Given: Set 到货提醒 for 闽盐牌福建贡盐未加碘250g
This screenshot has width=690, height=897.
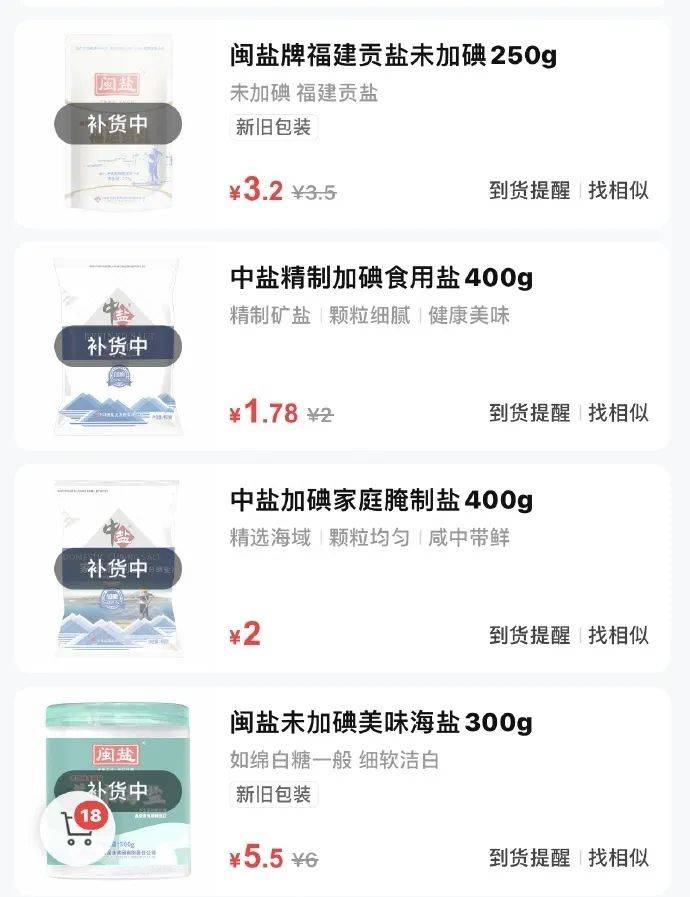Looking at the screenshot, I should pyautogui.click(x=529, y=190).
